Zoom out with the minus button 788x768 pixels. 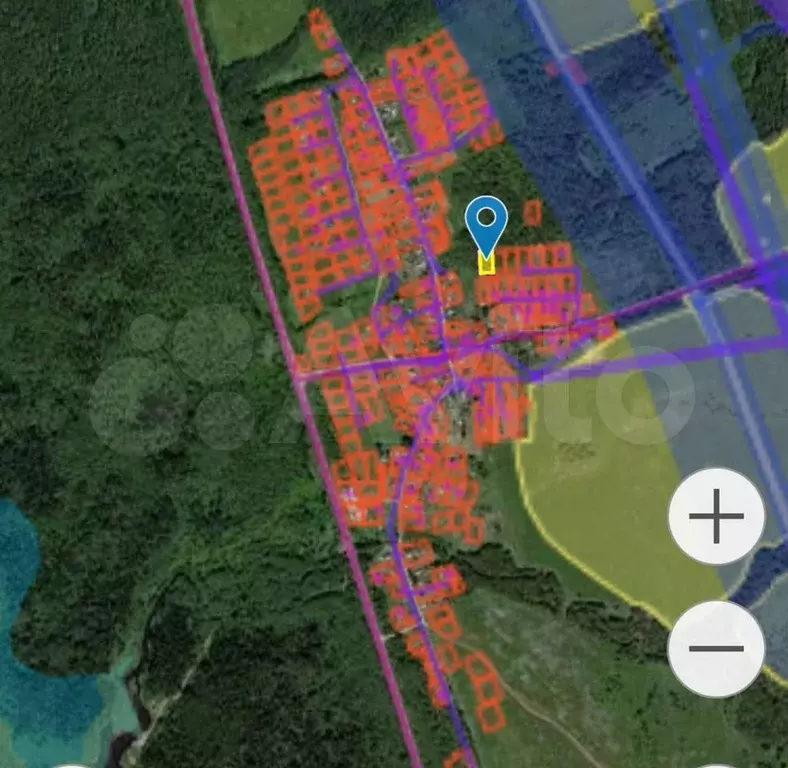pos(716,648)
